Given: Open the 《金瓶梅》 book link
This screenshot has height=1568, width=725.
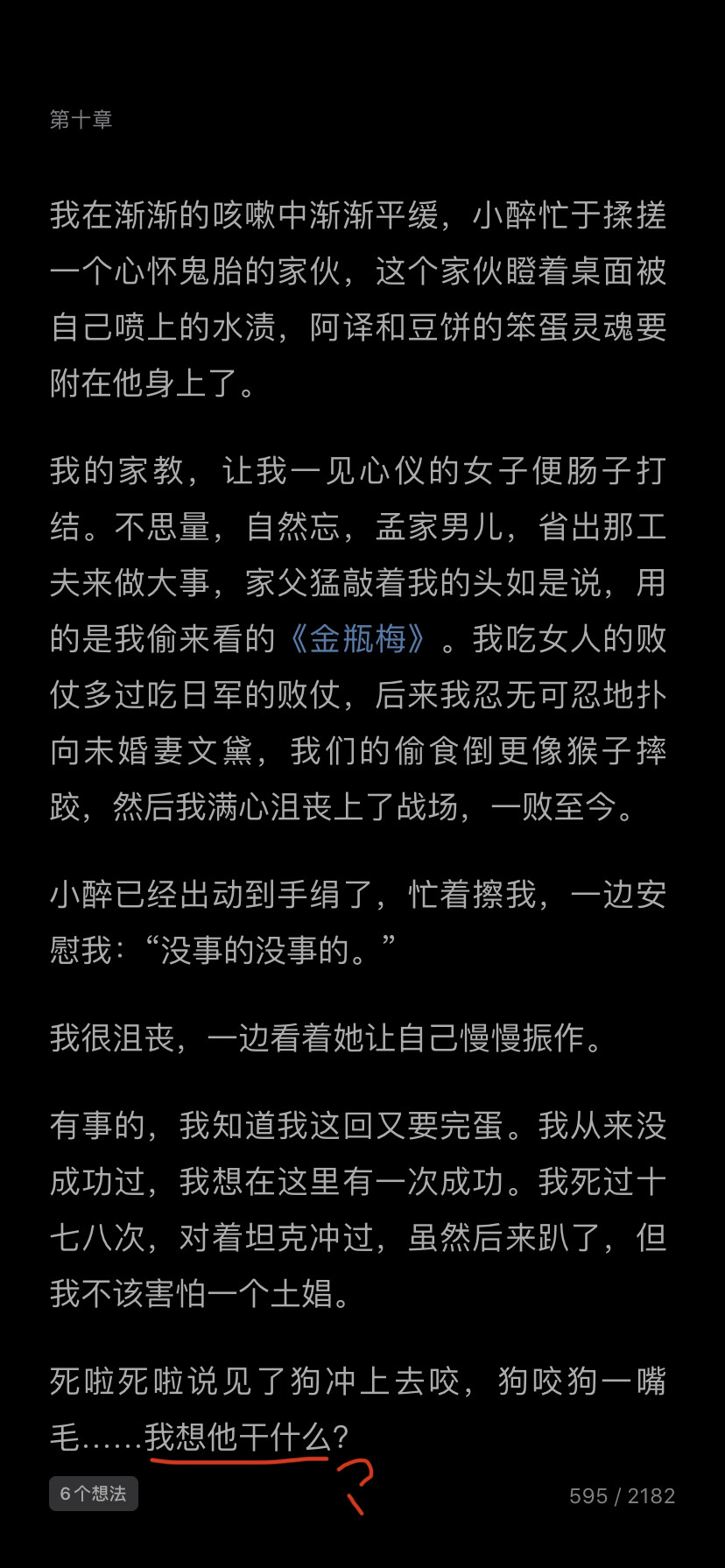Looking at the screenshot, I should [359, 639].
